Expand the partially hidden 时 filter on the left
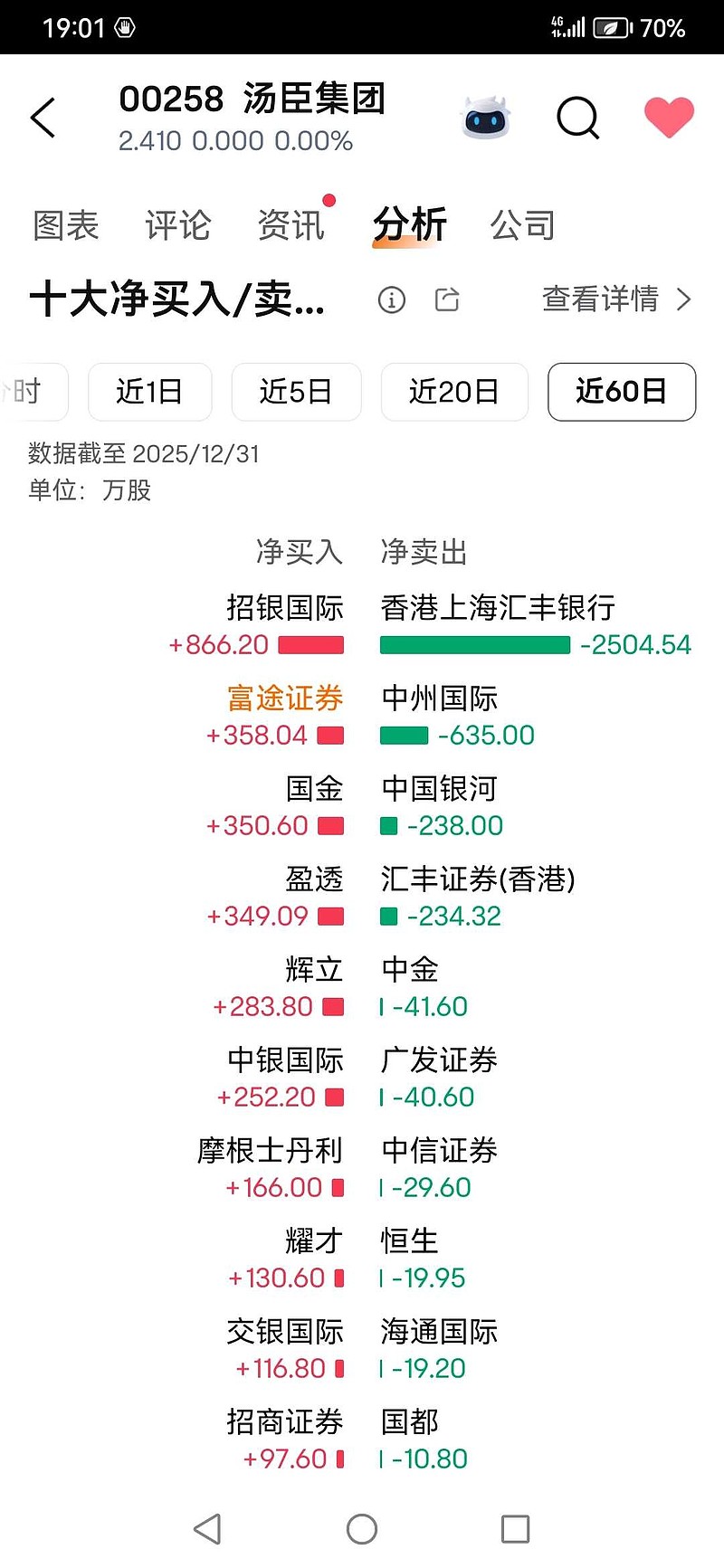Image resolution: width=724 pixels, height=1568 pixels. [x=27, y=392]
